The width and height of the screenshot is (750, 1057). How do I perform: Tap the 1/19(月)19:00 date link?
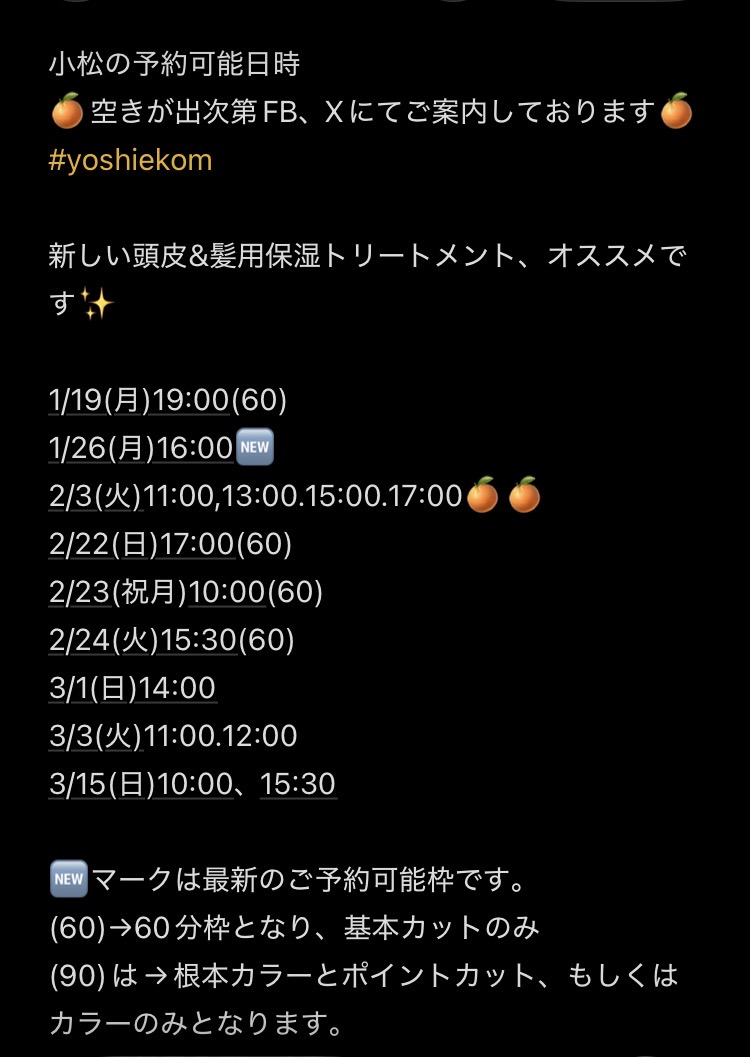pos(139,401)
